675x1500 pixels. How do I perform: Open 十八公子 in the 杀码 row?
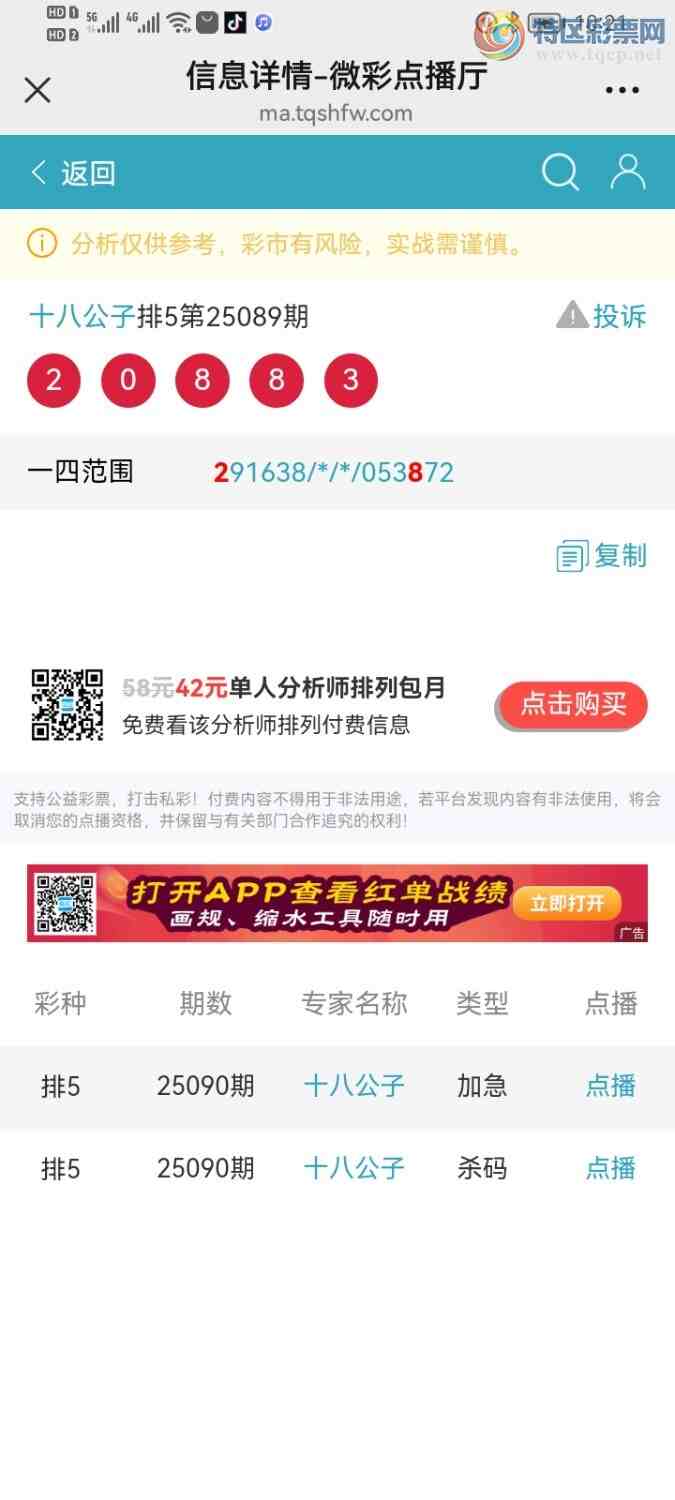coord(354,1168)
